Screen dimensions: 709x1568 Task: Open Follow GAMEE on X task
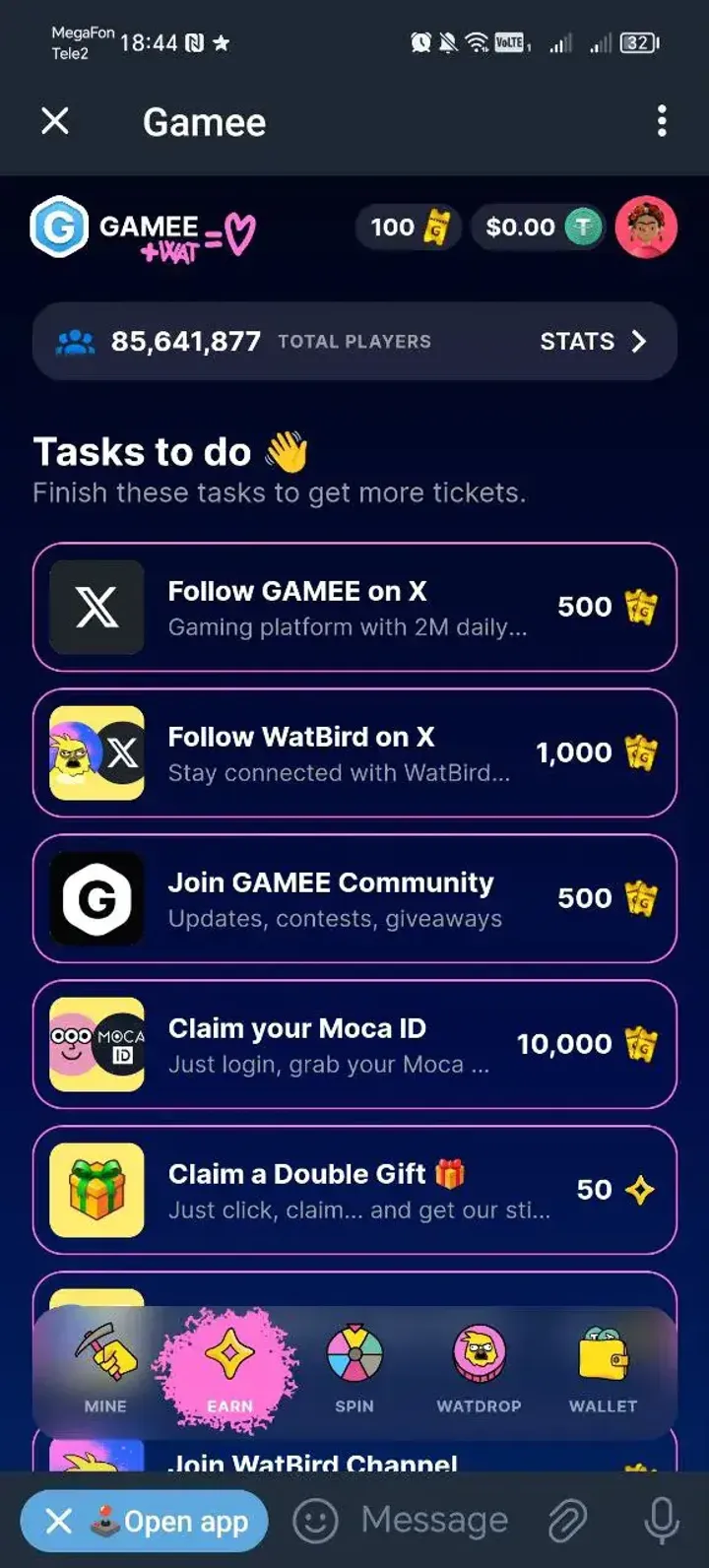[354, 607]
